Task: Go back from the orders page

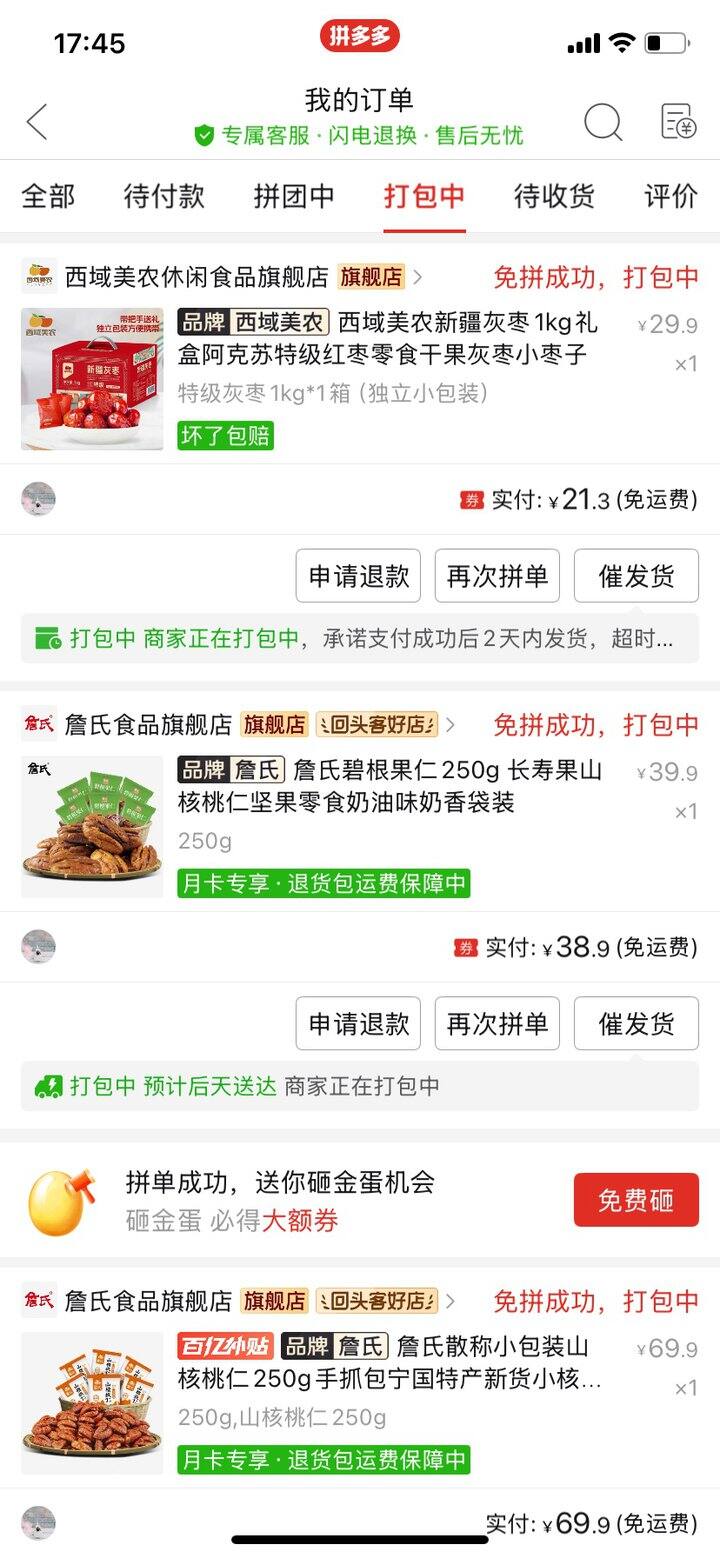Action: (37, 122)
